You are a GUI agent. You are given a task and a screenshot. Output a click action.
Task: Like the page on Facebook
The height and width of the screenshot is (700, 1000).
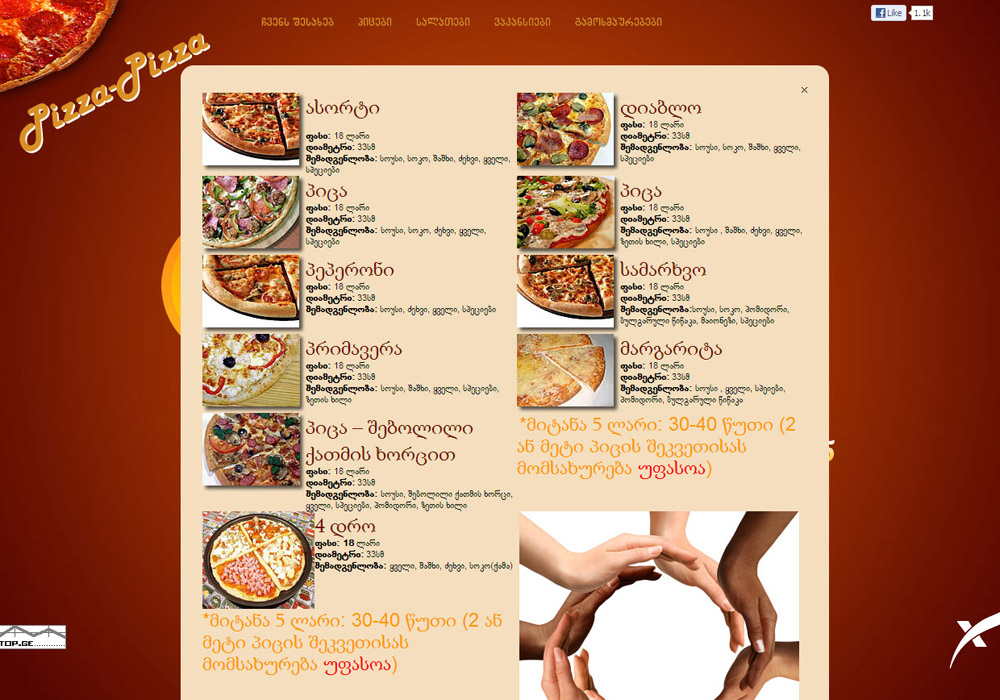tap(889, 13)
